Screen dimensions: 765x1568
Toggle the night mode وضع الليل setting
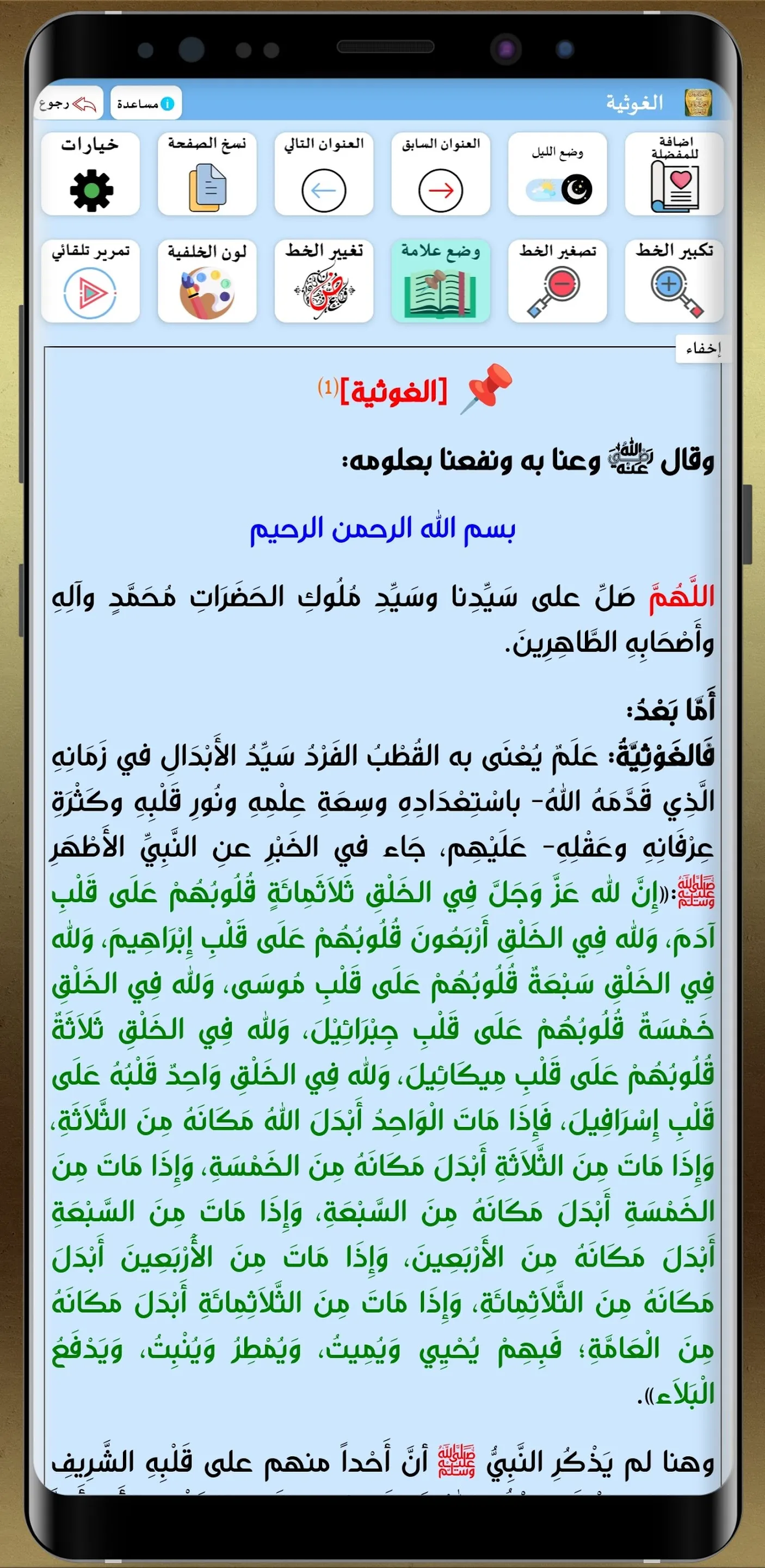tap(557, 174)
